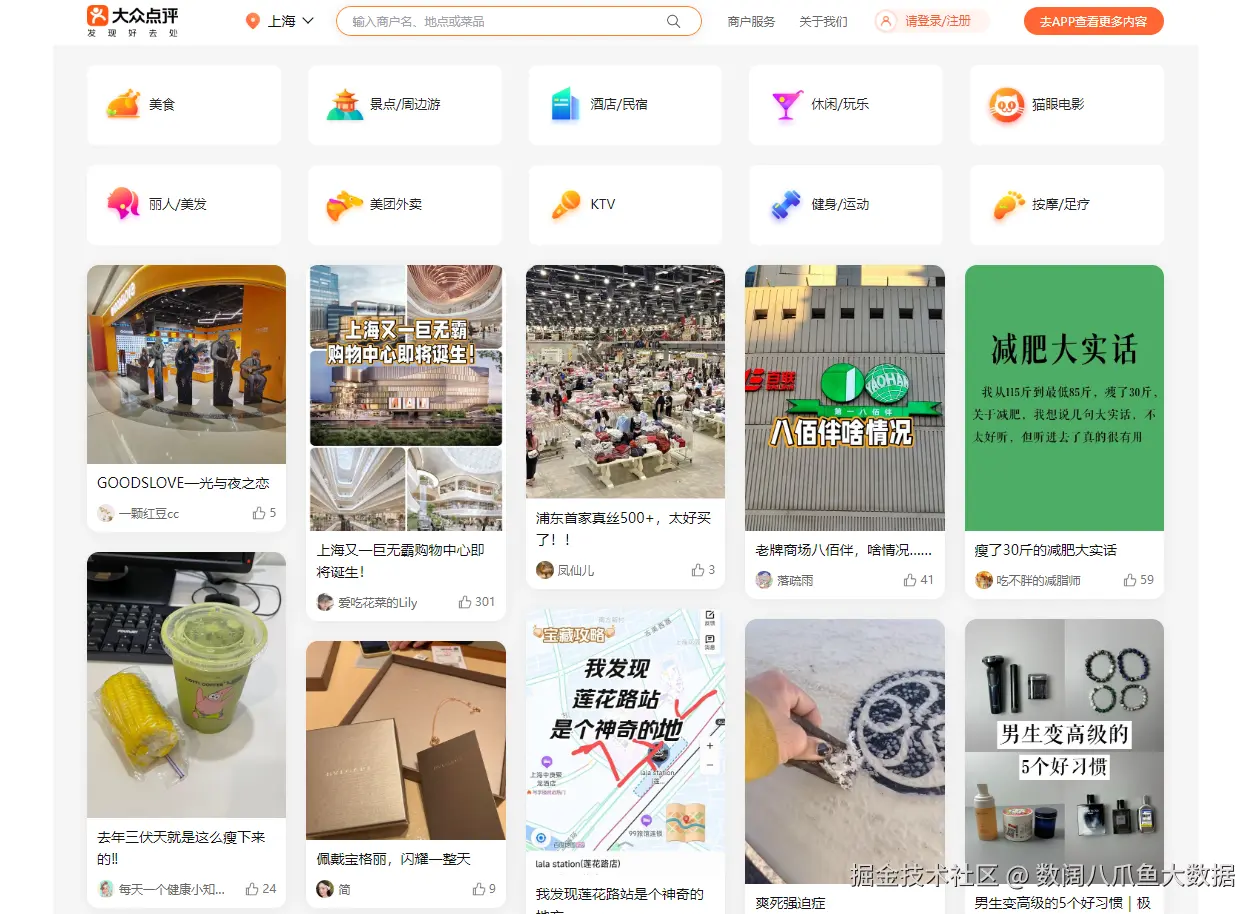Open the 休闲/玩乐 category
The width and height of the screenshot is (1260, 914).
(845, 105)
